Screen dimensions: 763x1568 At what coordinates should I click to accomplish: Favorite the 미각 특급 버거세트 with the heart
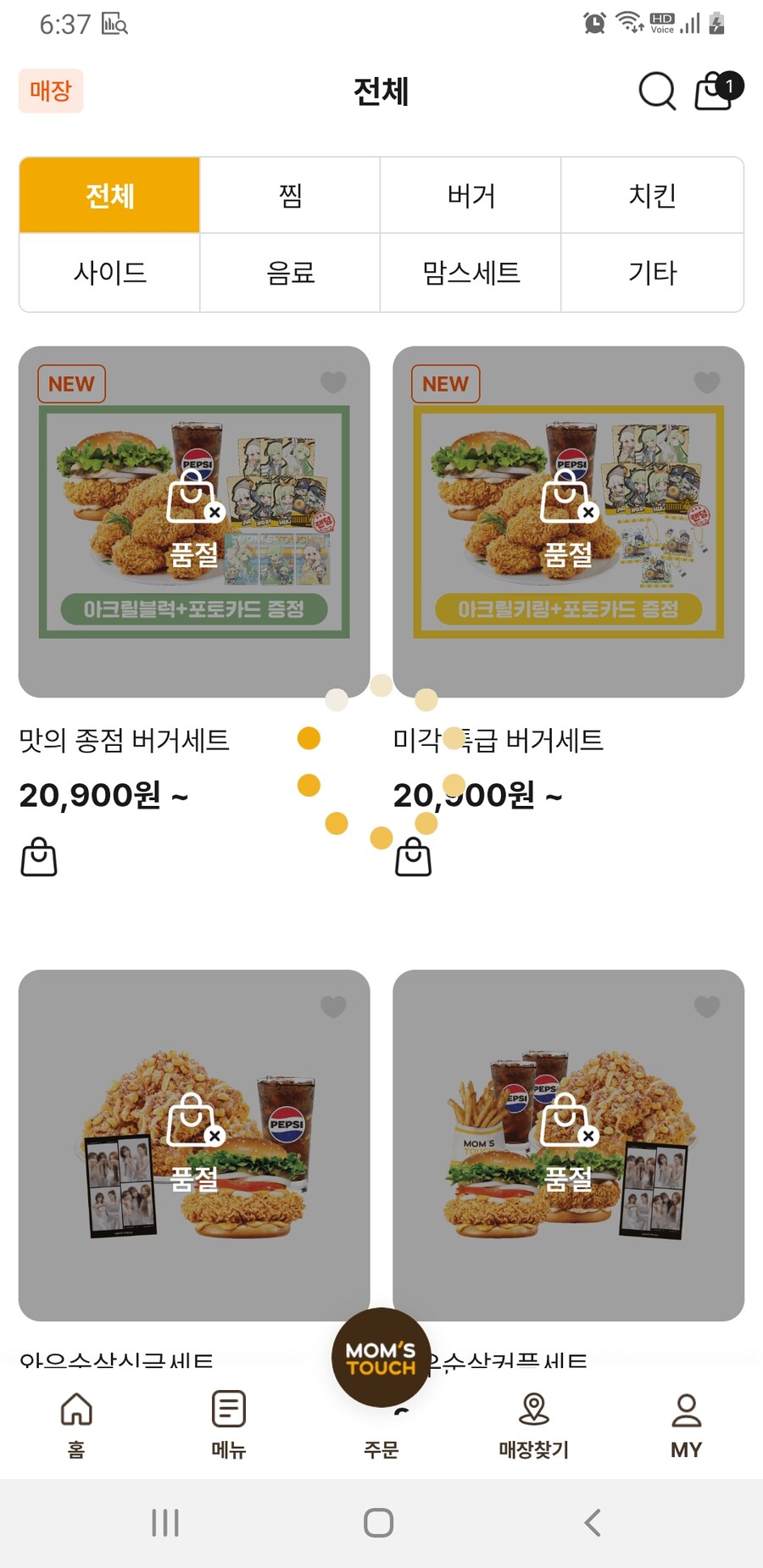(x=707, y=382)
